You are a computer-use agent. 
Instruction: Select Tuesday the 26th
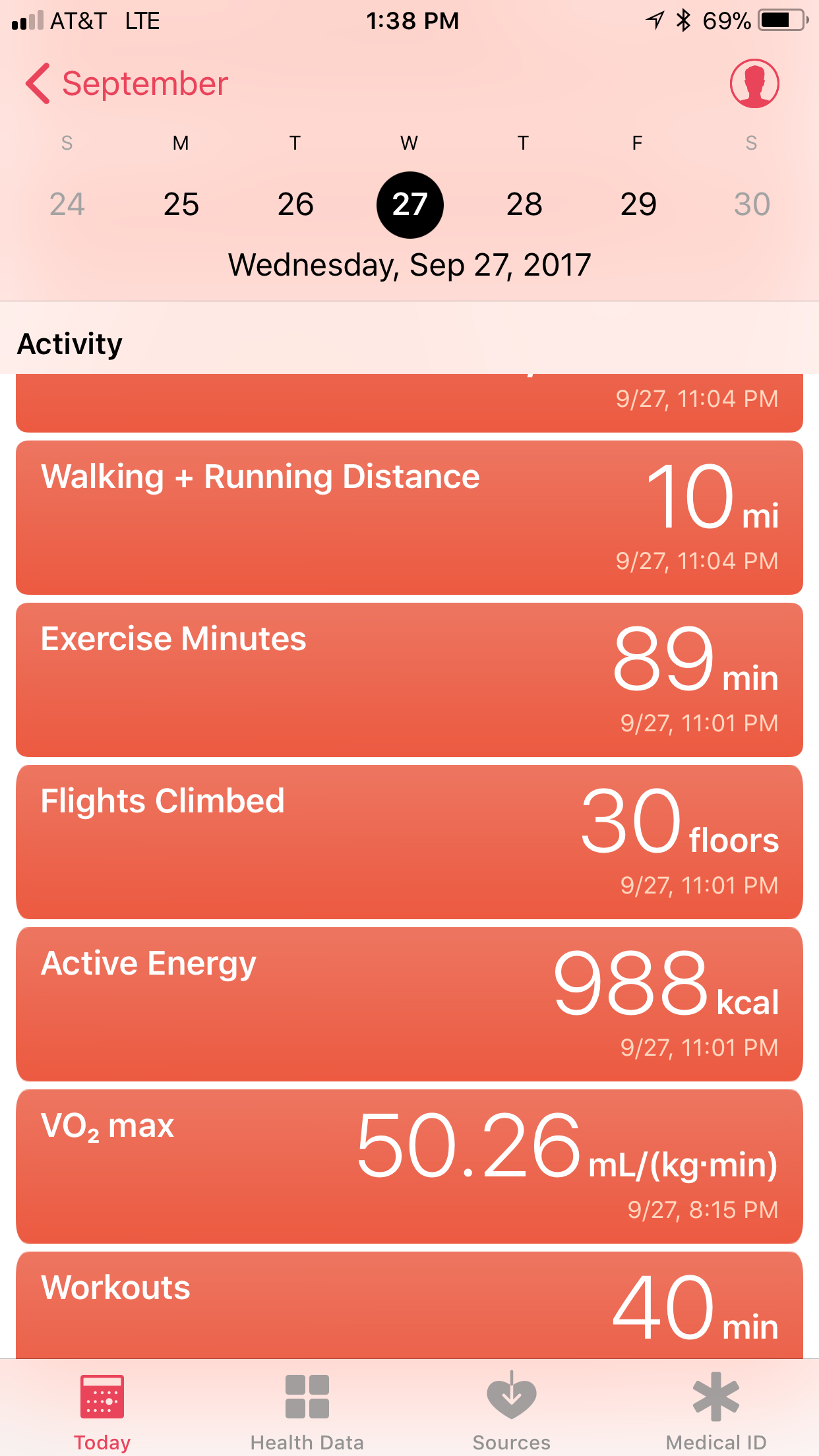coord(295,204)
